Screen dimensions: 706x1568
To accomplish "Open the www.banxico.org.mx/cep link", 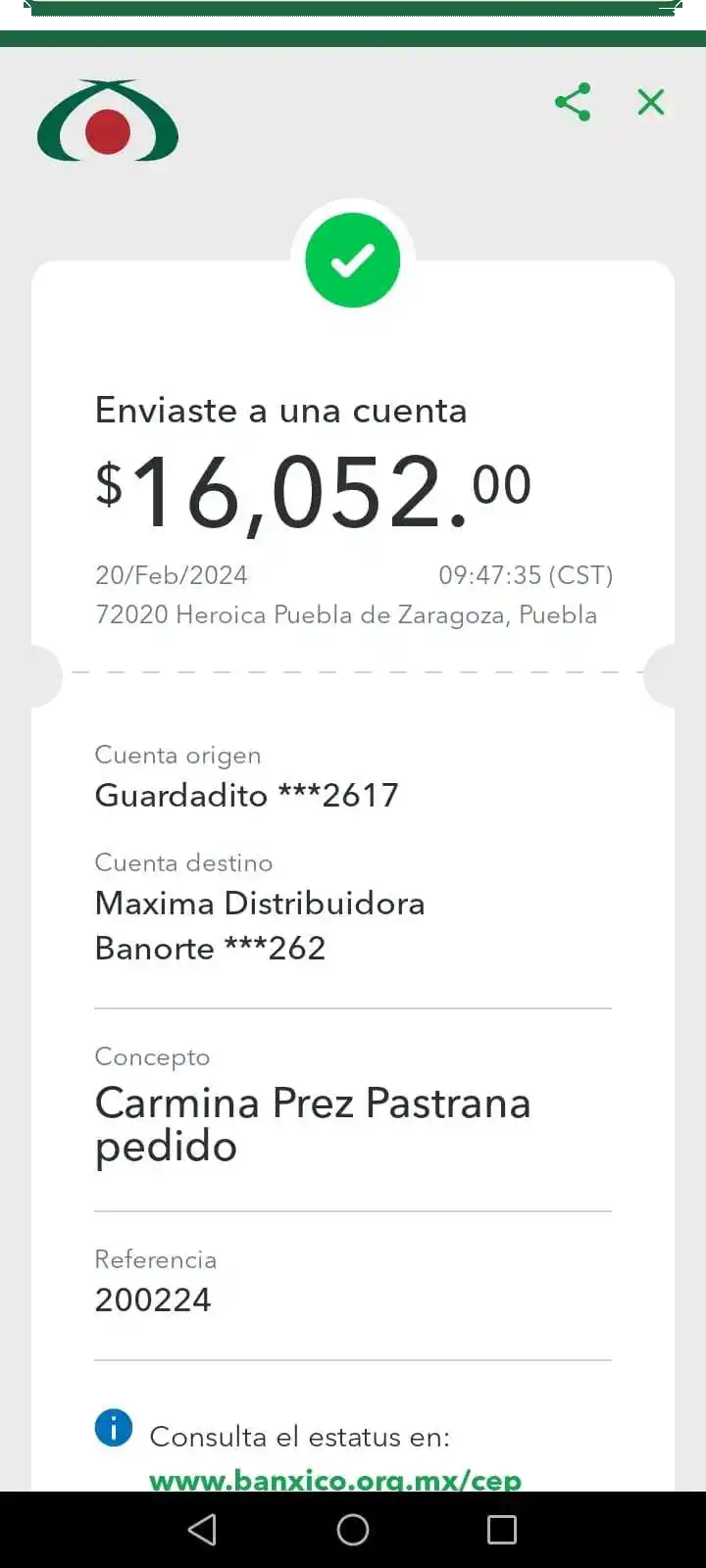I will (x=335, y=1478).
